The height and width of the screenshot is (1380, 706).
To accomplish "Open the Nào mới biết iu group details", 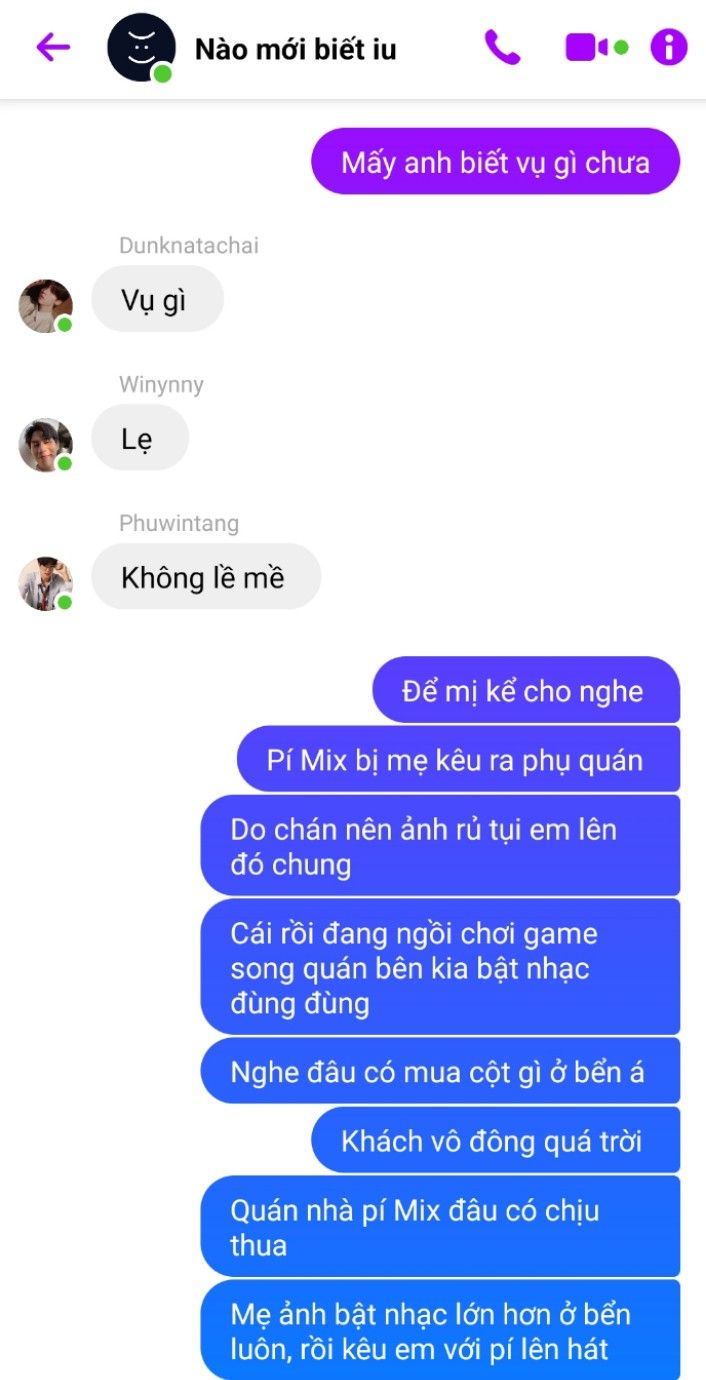I will coord(295,49).
